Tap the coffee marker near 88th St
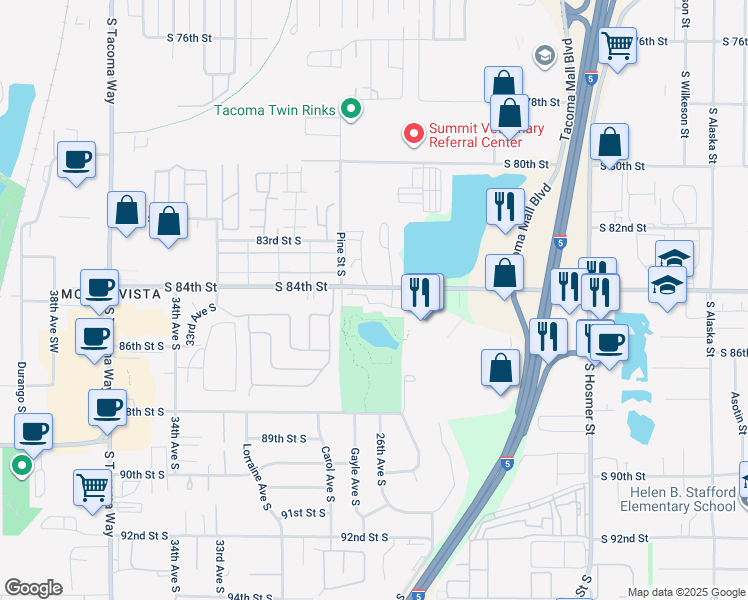 pyautogui.click(x=107, y=407)
